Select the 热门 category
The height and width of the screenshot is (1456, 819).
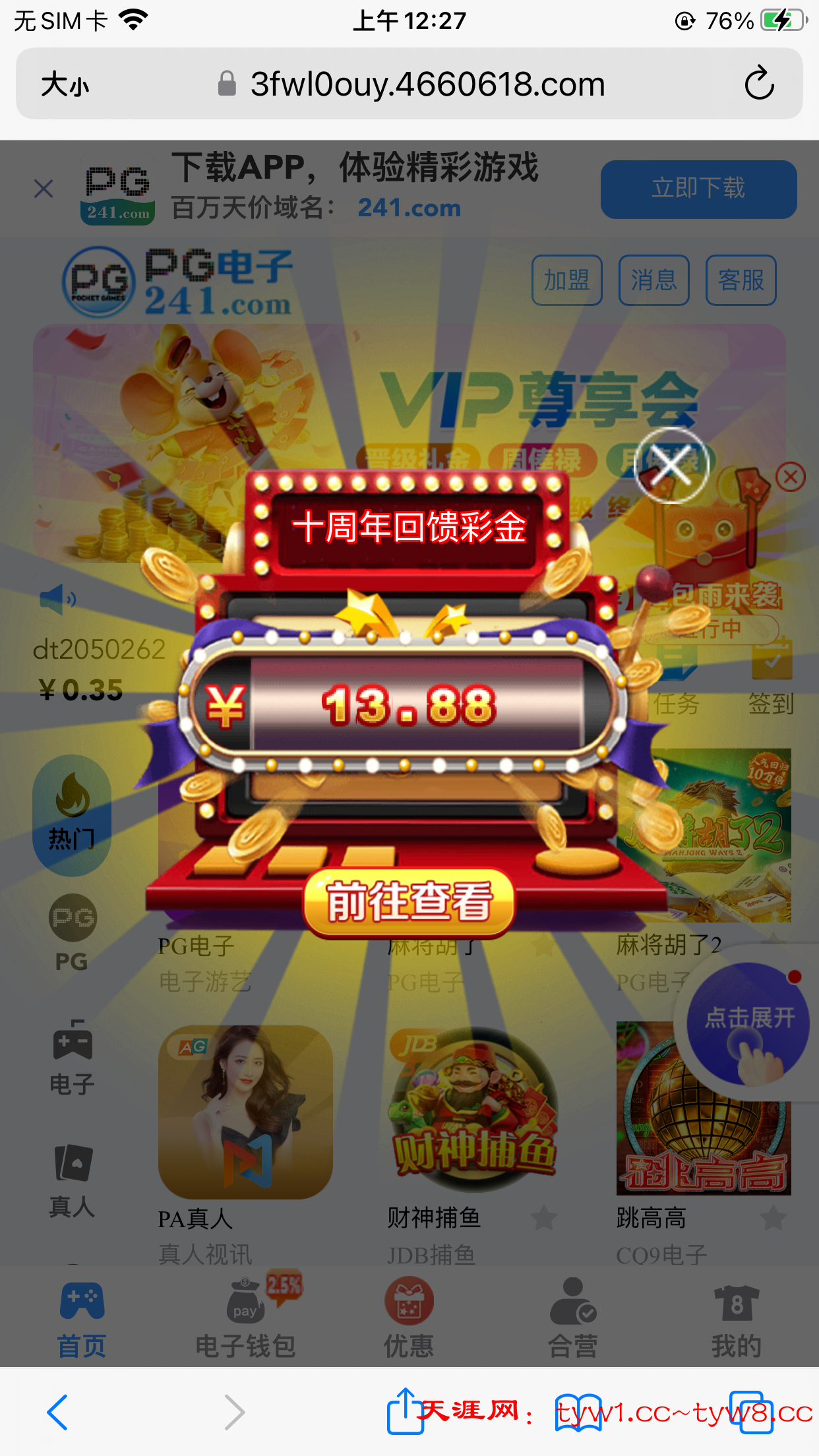[72, 815]
